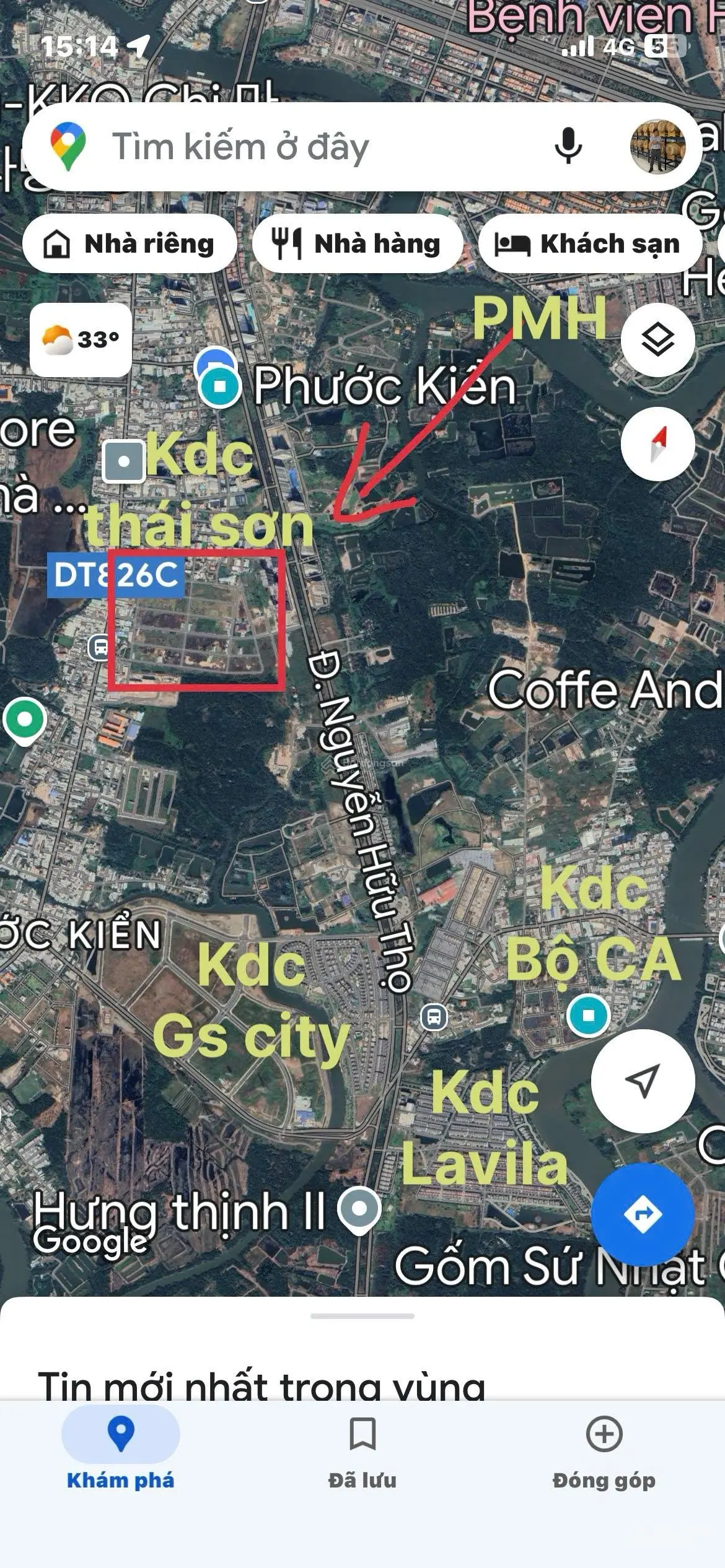Screen dimensions: 725x1568
Task: Filter the map by 'Nhà hàng'
Action: [x=358, y=243]
